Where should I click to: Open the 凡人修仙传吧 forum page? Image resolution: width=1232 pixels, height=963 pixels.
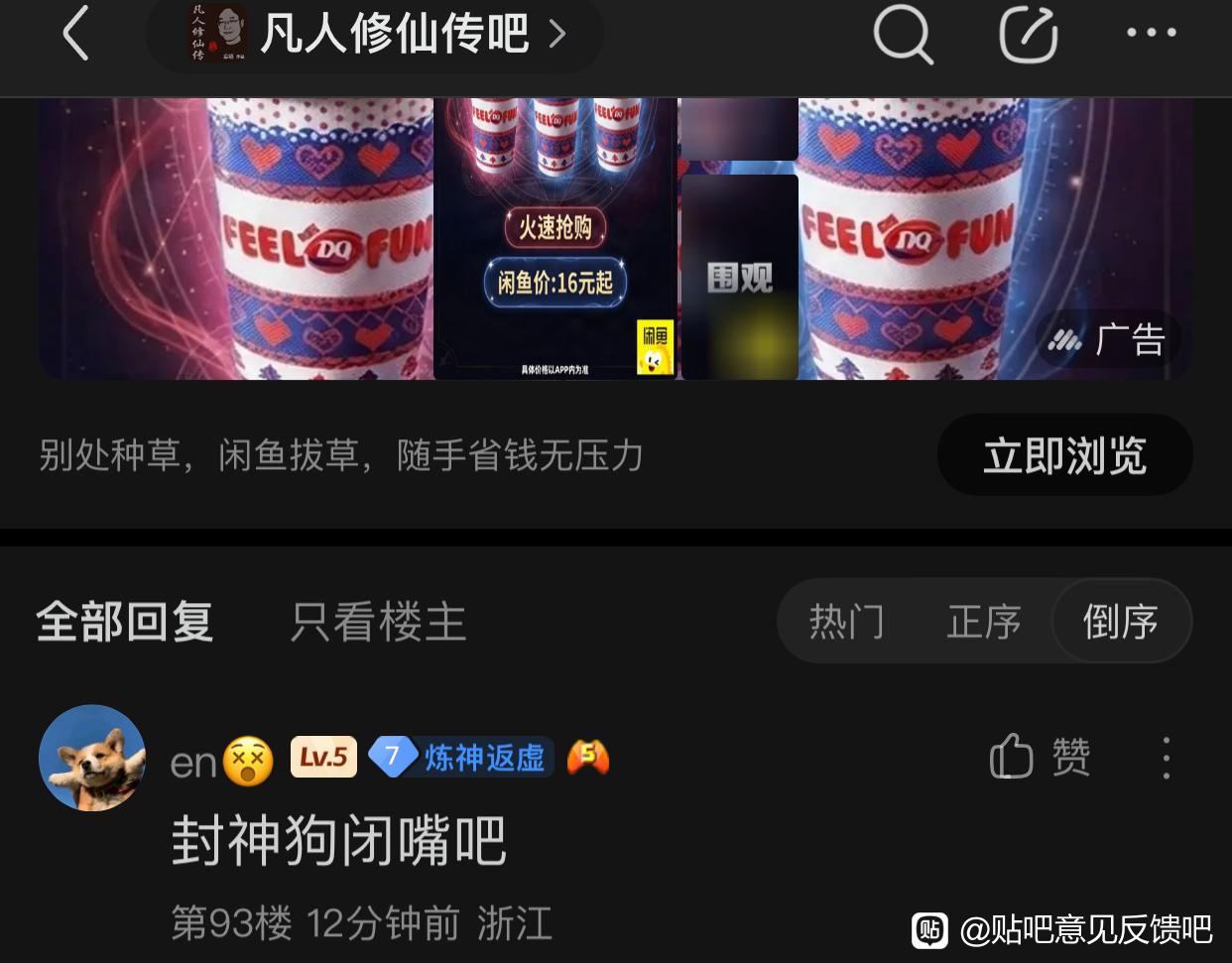pos(376,34)
